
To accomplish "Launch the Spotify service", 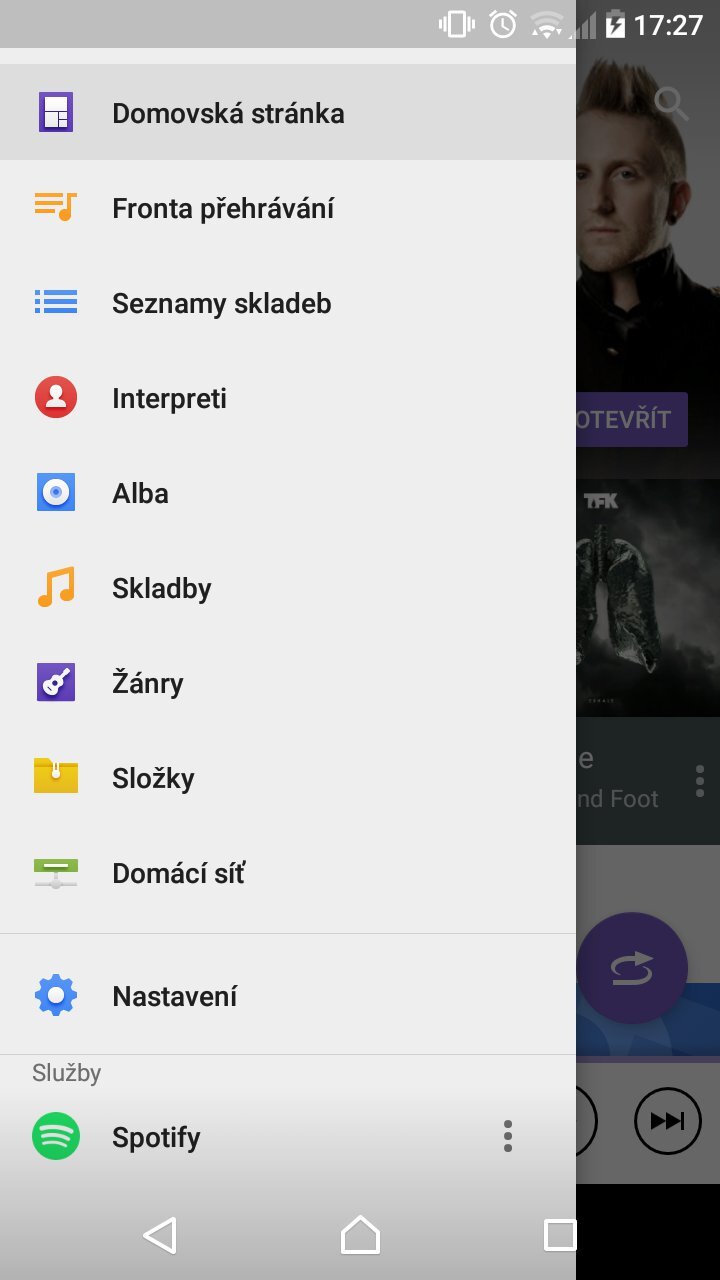I will 156,1137.
